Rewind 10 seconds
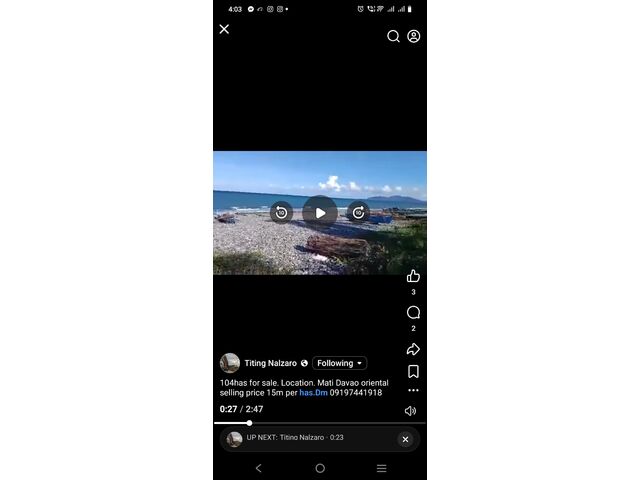The width and height of the screenshot is (640, 480). pyautogui.click(x=281, y=212)
